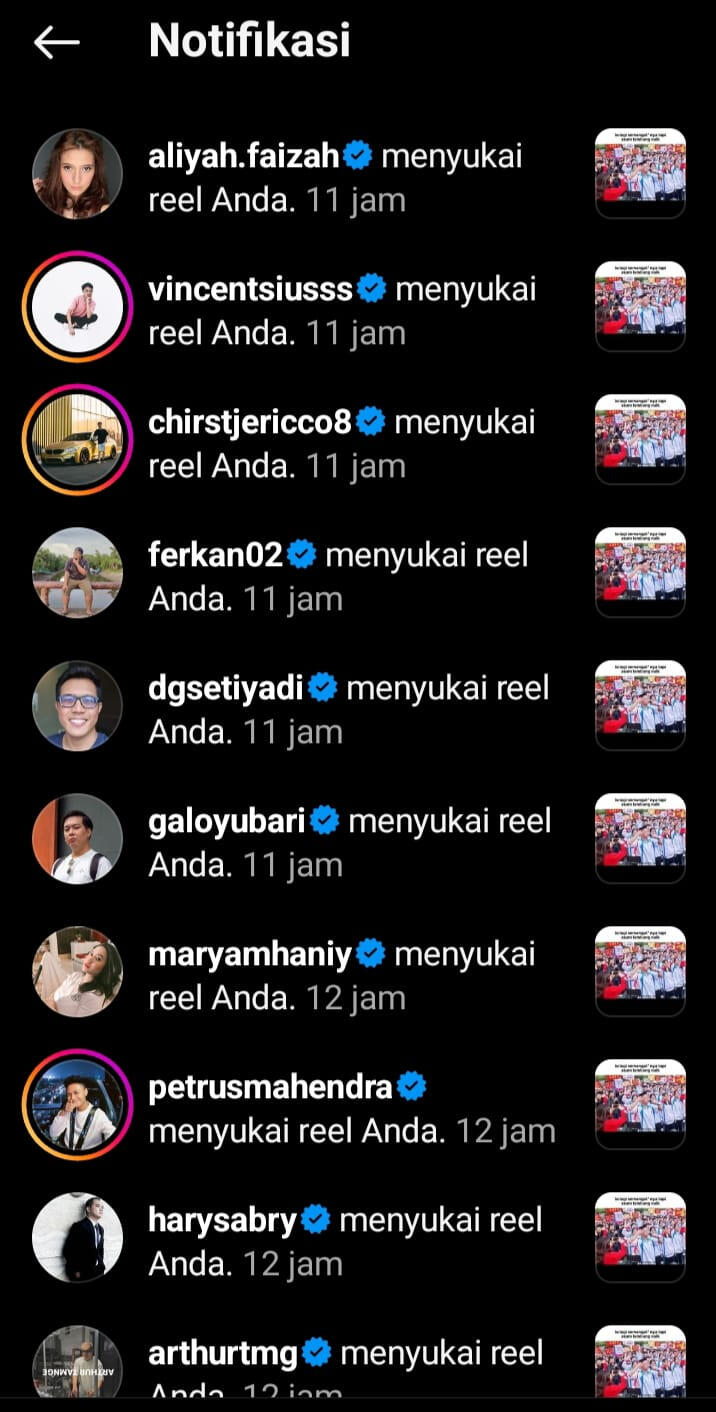View vincentsiusss's story avatar

pyautogui.click(x=77, y=307)
